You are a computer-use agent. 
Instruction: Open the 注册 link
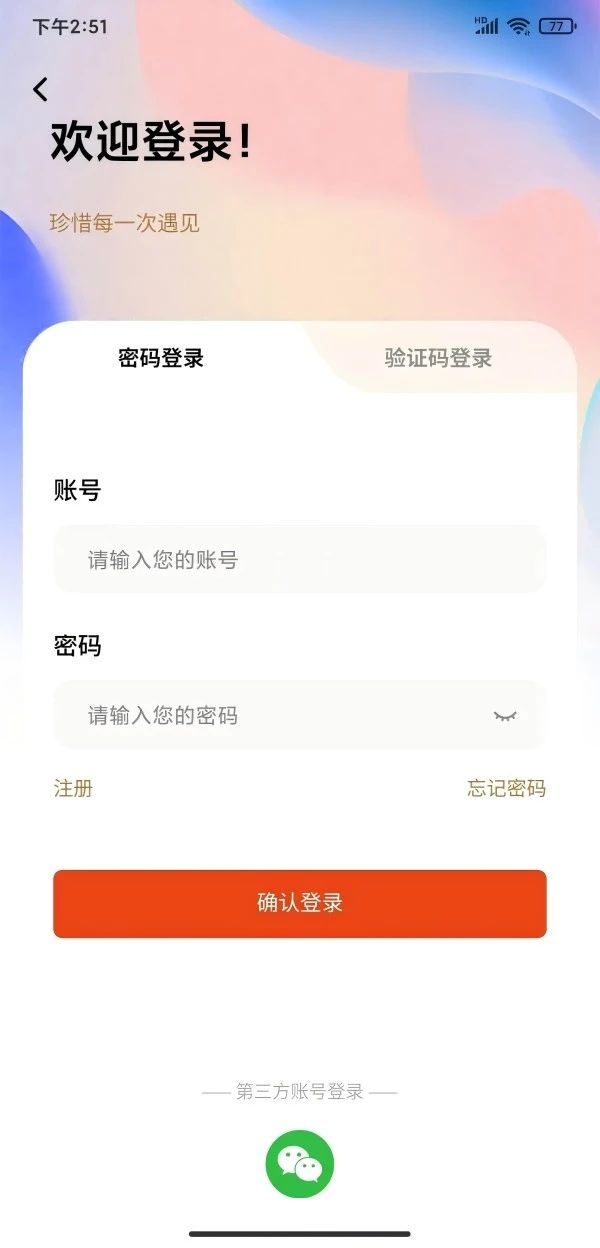click(x=73, y=788)
